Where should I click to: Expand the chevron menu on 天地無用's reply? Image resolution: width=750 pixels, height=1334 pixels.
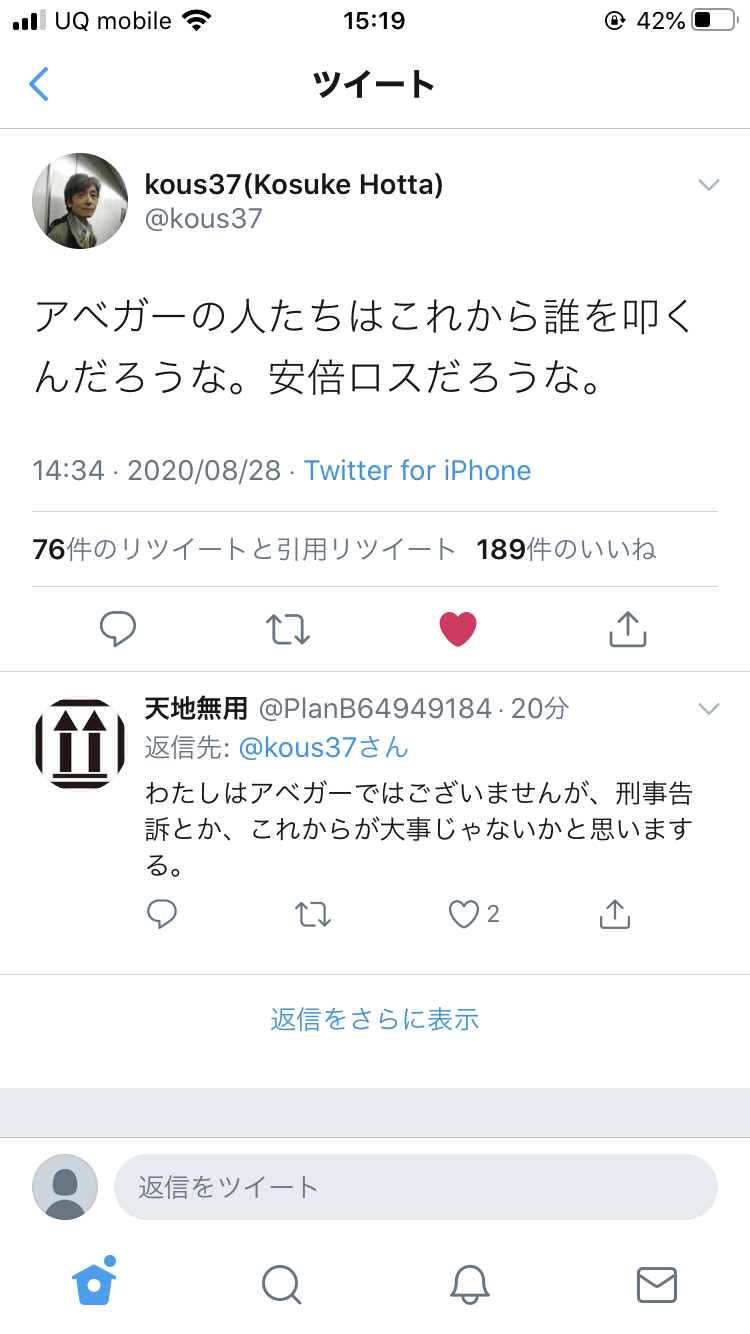708,709
